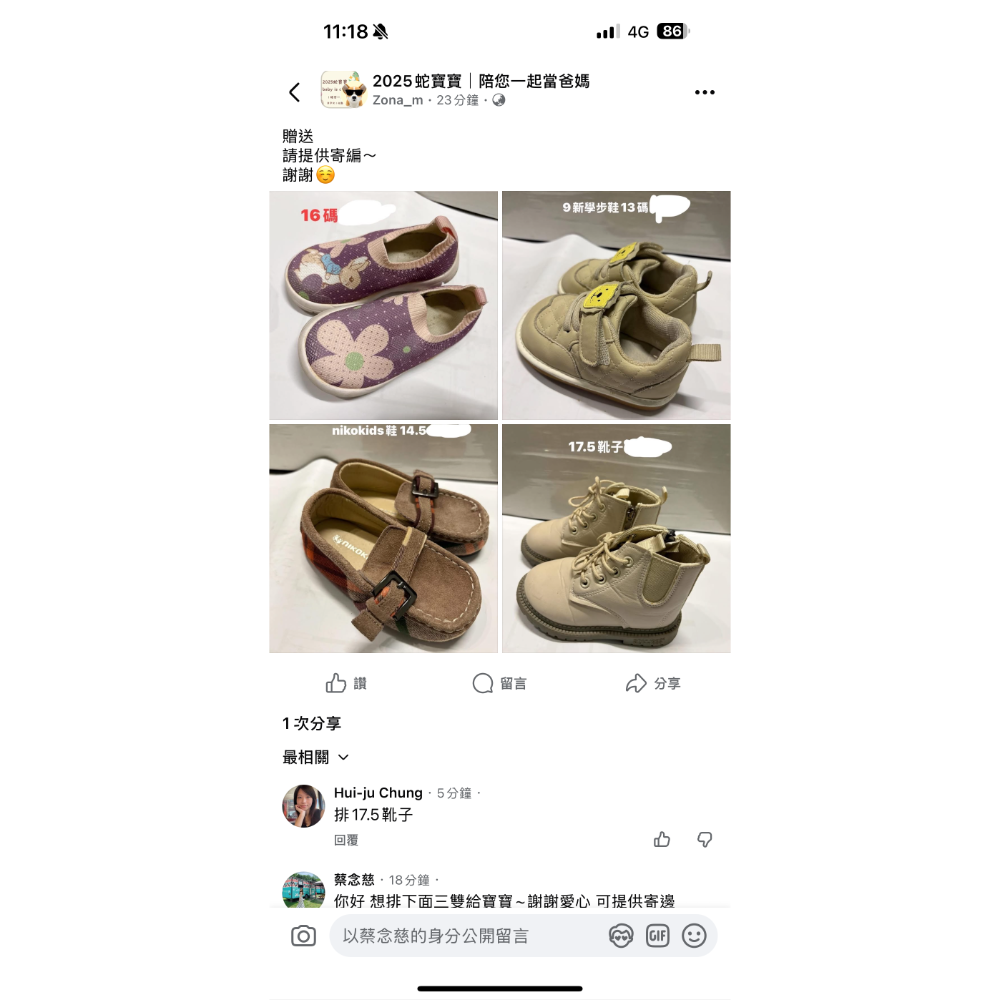Expand the 最相關 comment sort dropdown
This screenshot has height=1000, width=1000.
316,757
